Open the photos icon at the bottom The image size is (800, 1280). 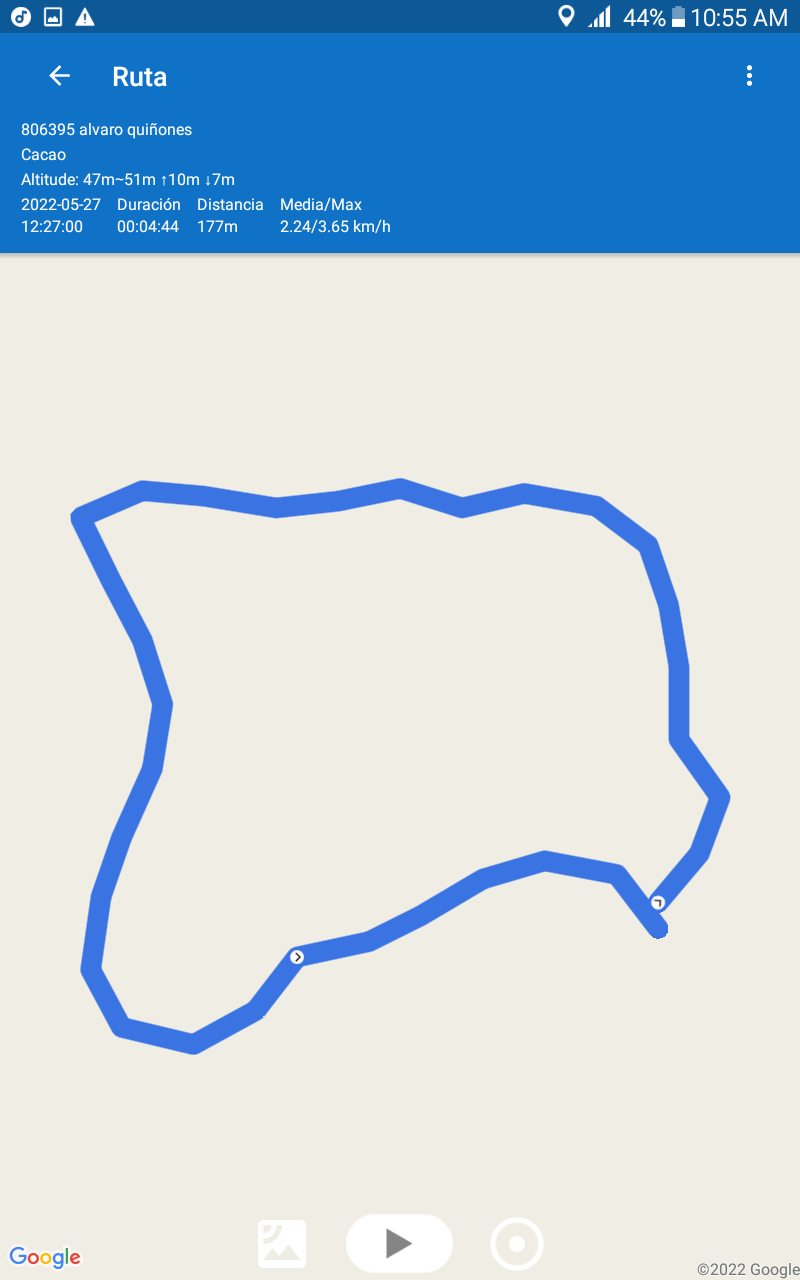(x=282, y=1244)
